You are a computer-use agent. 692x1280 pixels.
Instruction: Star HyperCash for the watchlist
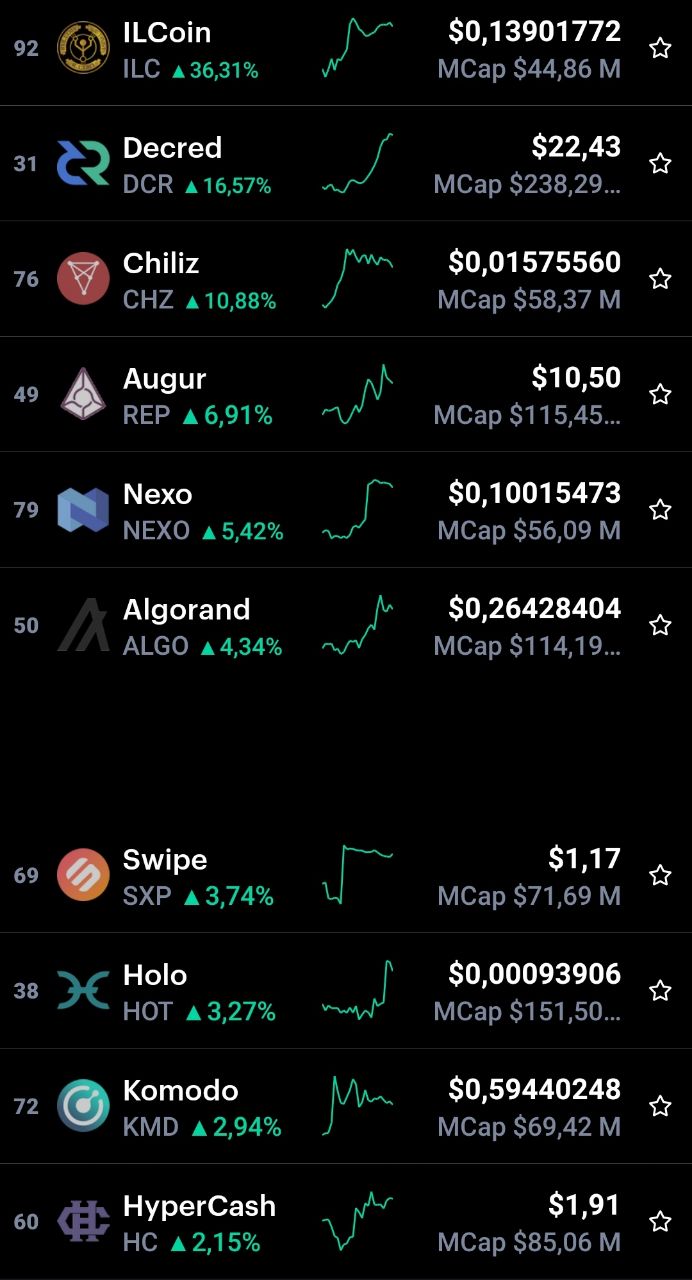(660, 1221)
